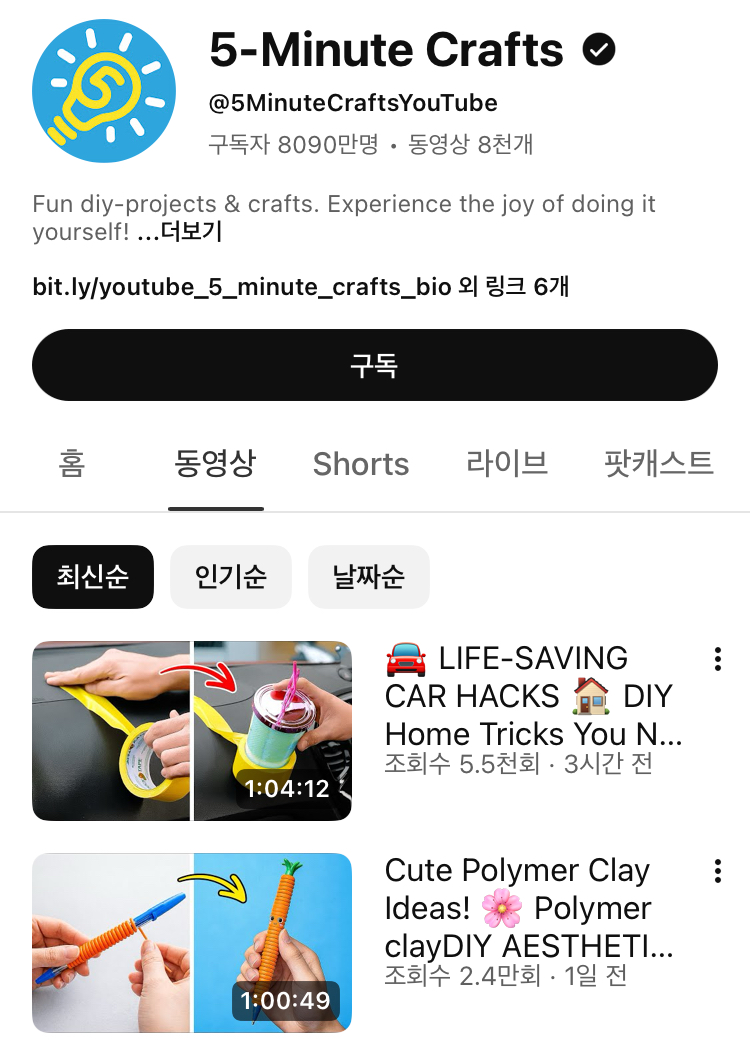Subscribe with the 구독 button
The image size is (750, 1043).
(x=374, y=365)
